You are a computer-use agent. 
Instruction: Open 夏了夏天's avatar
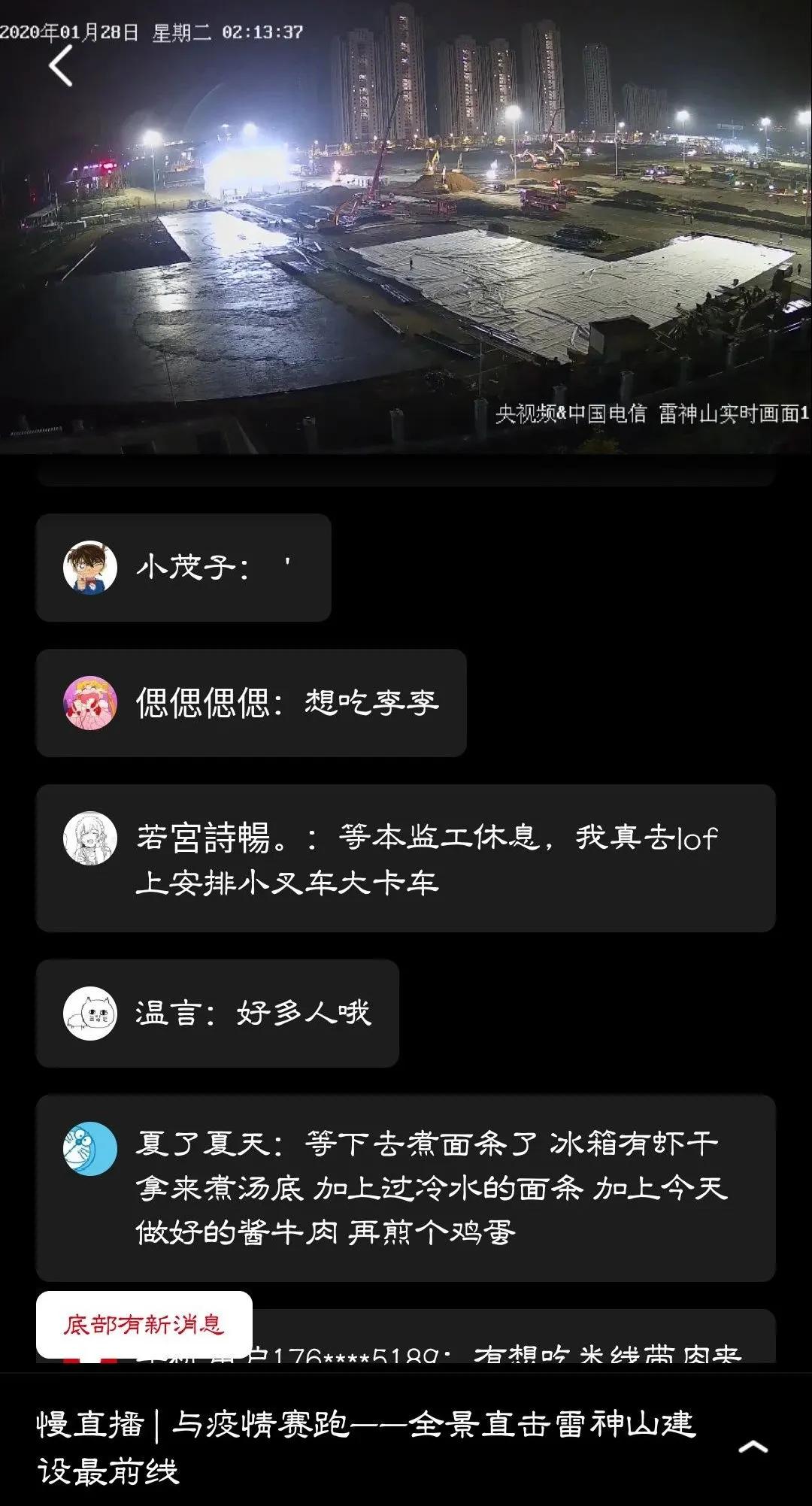tap(90, 1149)
